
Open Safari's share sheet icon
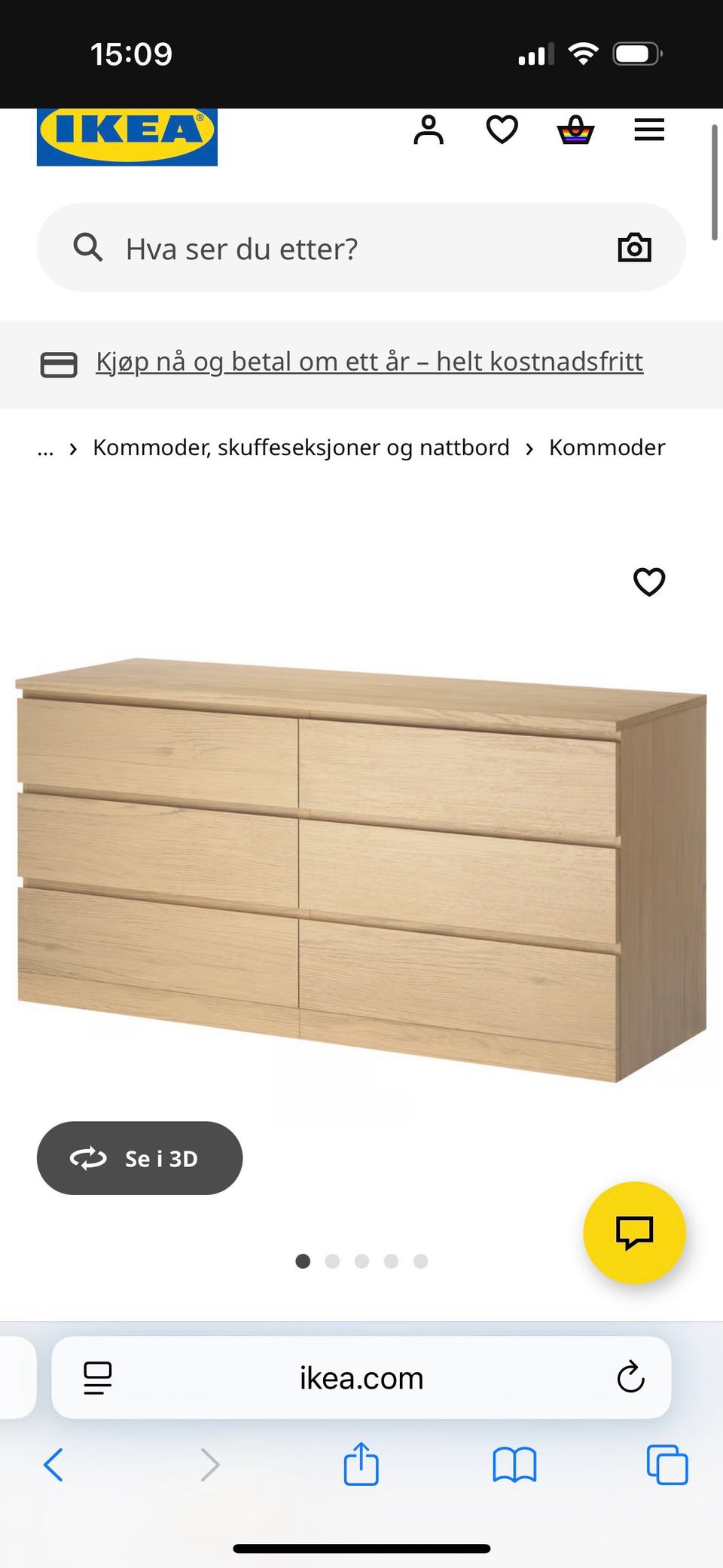pyautogui.click(x=361, y=1465)
